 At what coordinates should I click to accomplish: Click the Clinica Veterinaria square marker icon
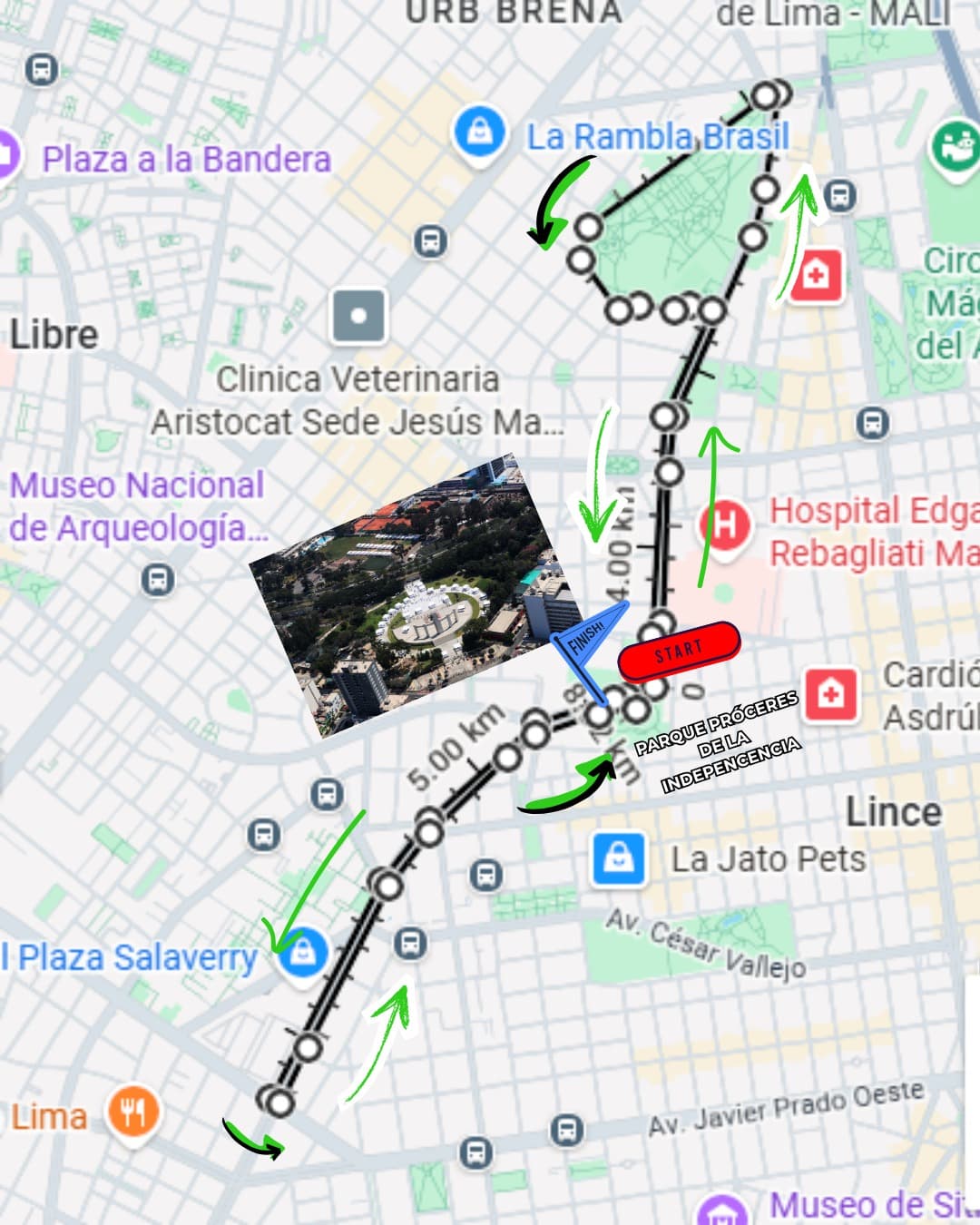click(x=357, y=317)
